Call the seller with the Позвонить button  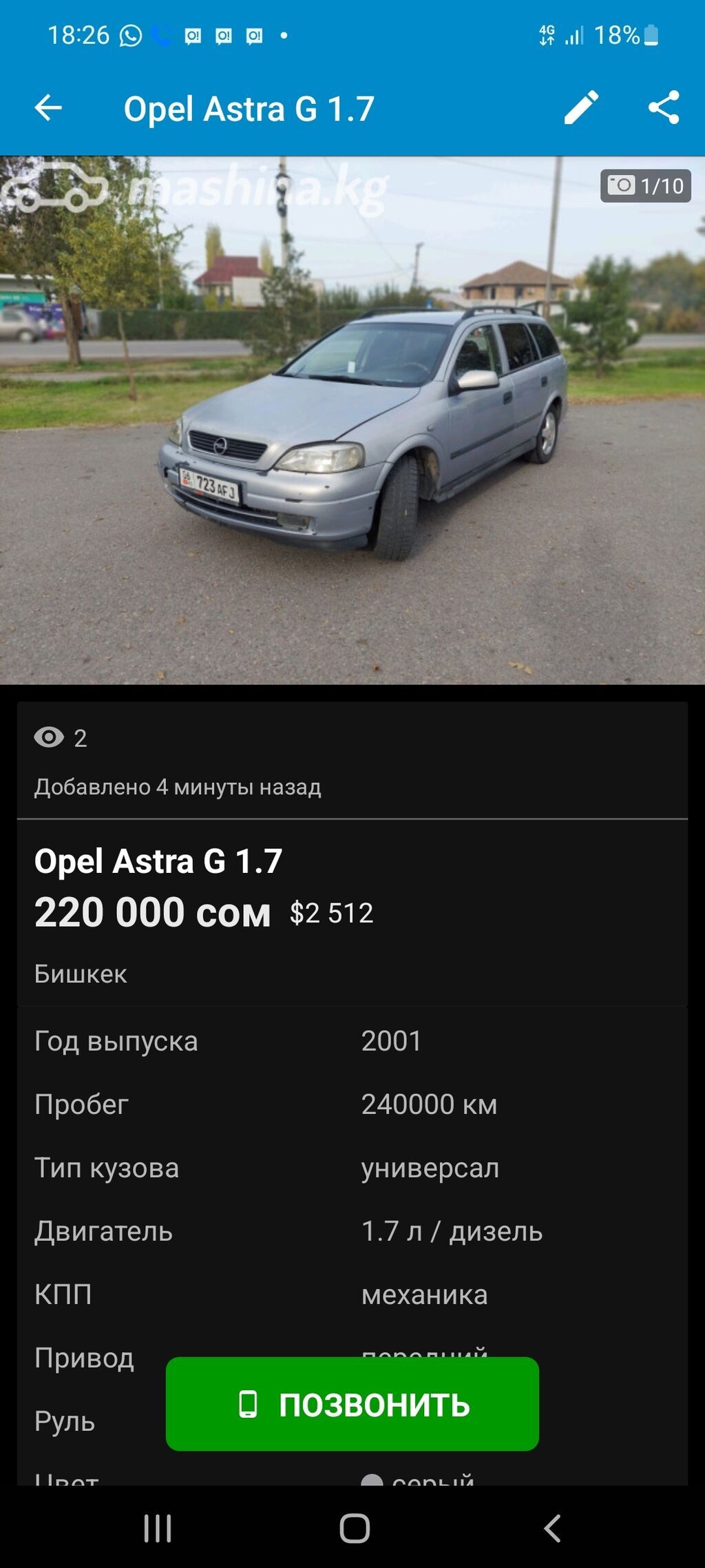click(x=352, y=1404)
